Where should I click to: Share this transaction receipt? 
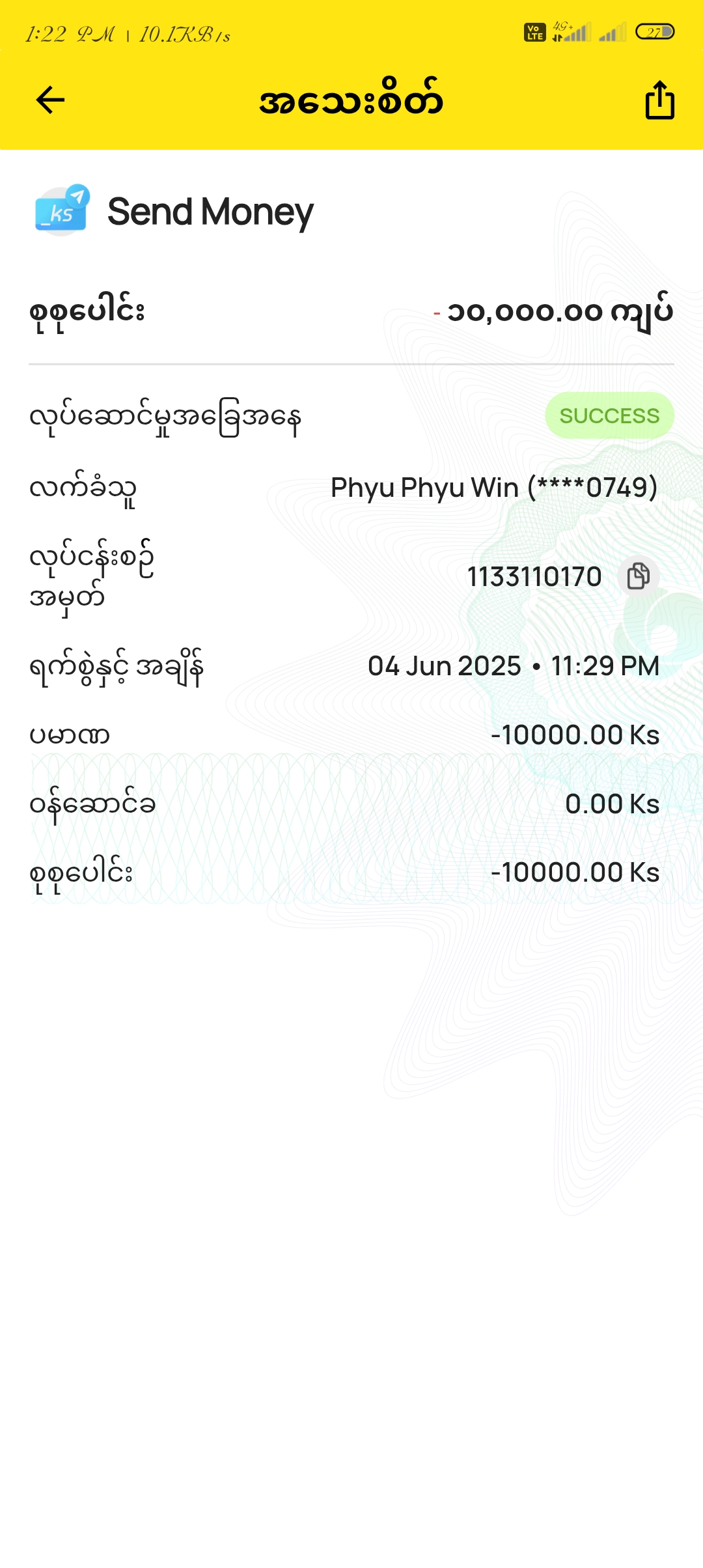659,100
